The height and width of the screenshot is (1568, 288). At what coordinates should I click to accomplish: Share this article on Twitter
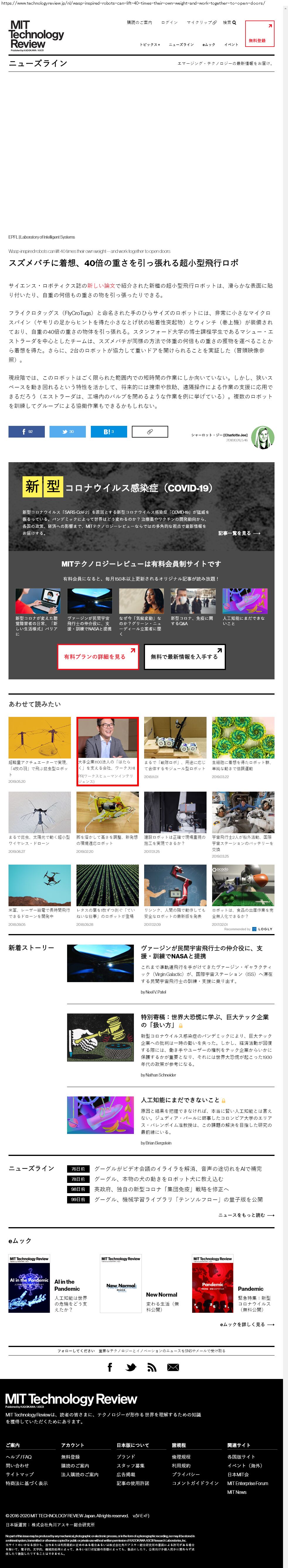point(68,431)
